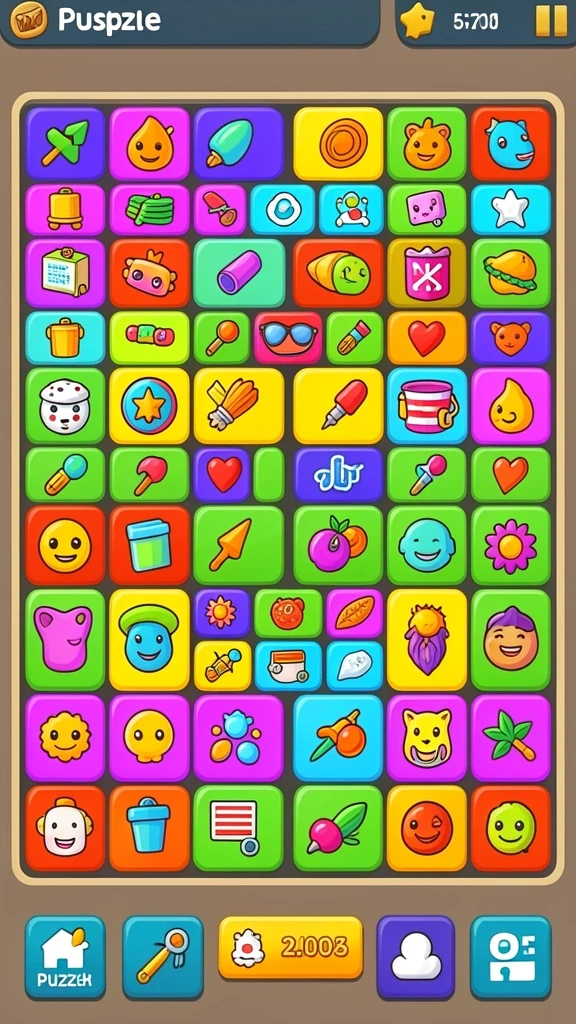Image resolution: width=576 pixels, height=1024 pixels.
Task: Tap the yellow cat face tile
Action: 426,738
